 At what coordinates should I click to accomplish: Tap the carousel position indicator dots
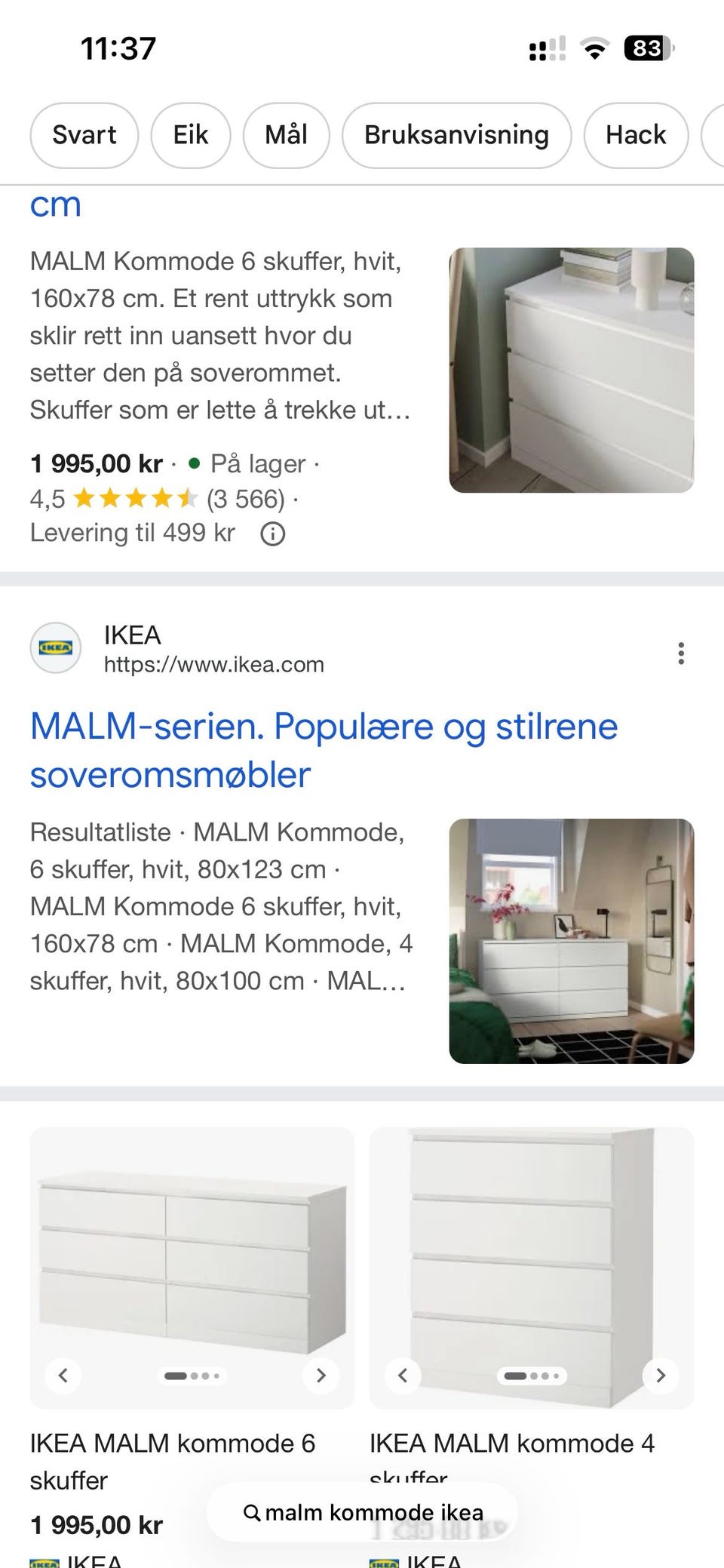click(x=192, y=1376)
